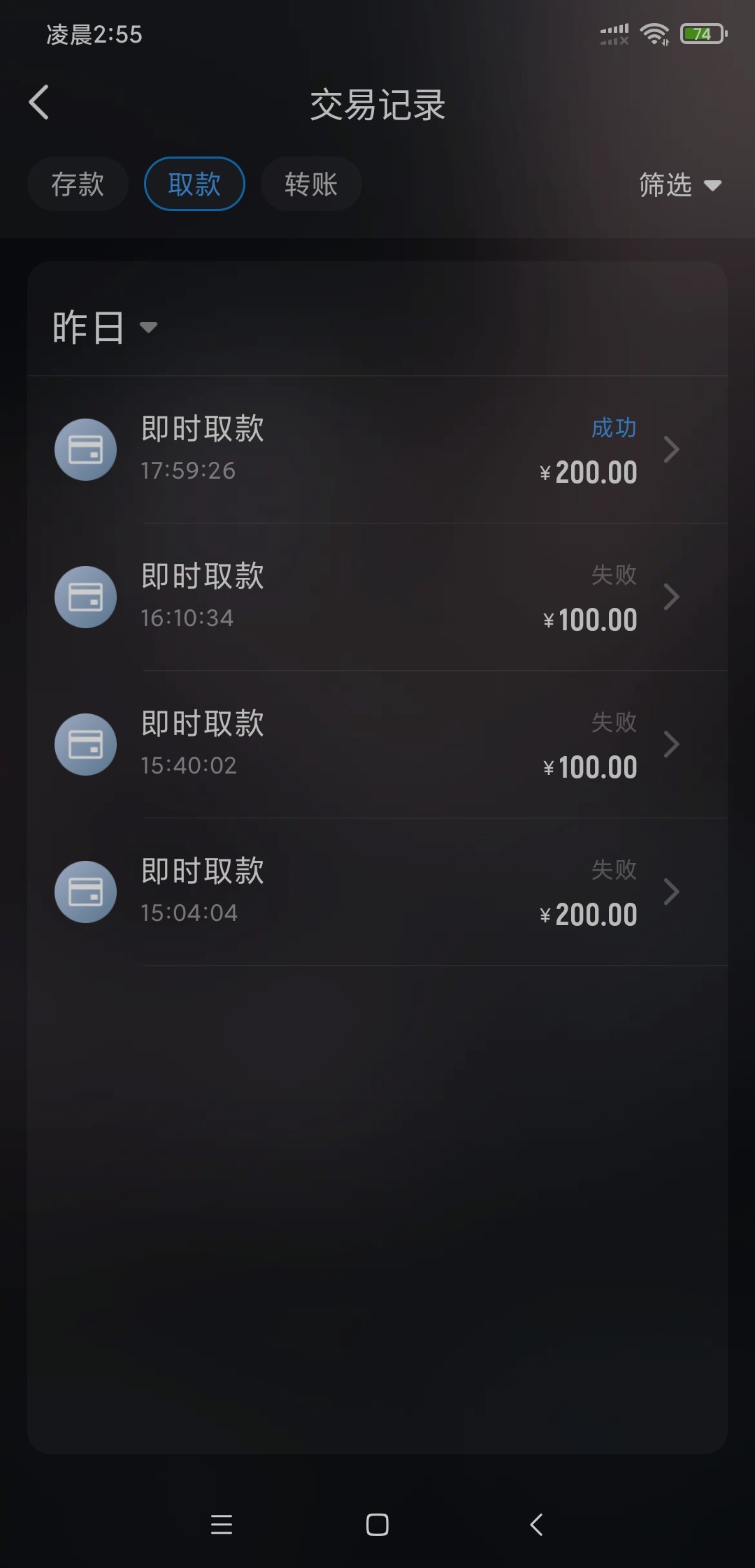Show details of the 15:04:04 withdrawal

point(377,892)
